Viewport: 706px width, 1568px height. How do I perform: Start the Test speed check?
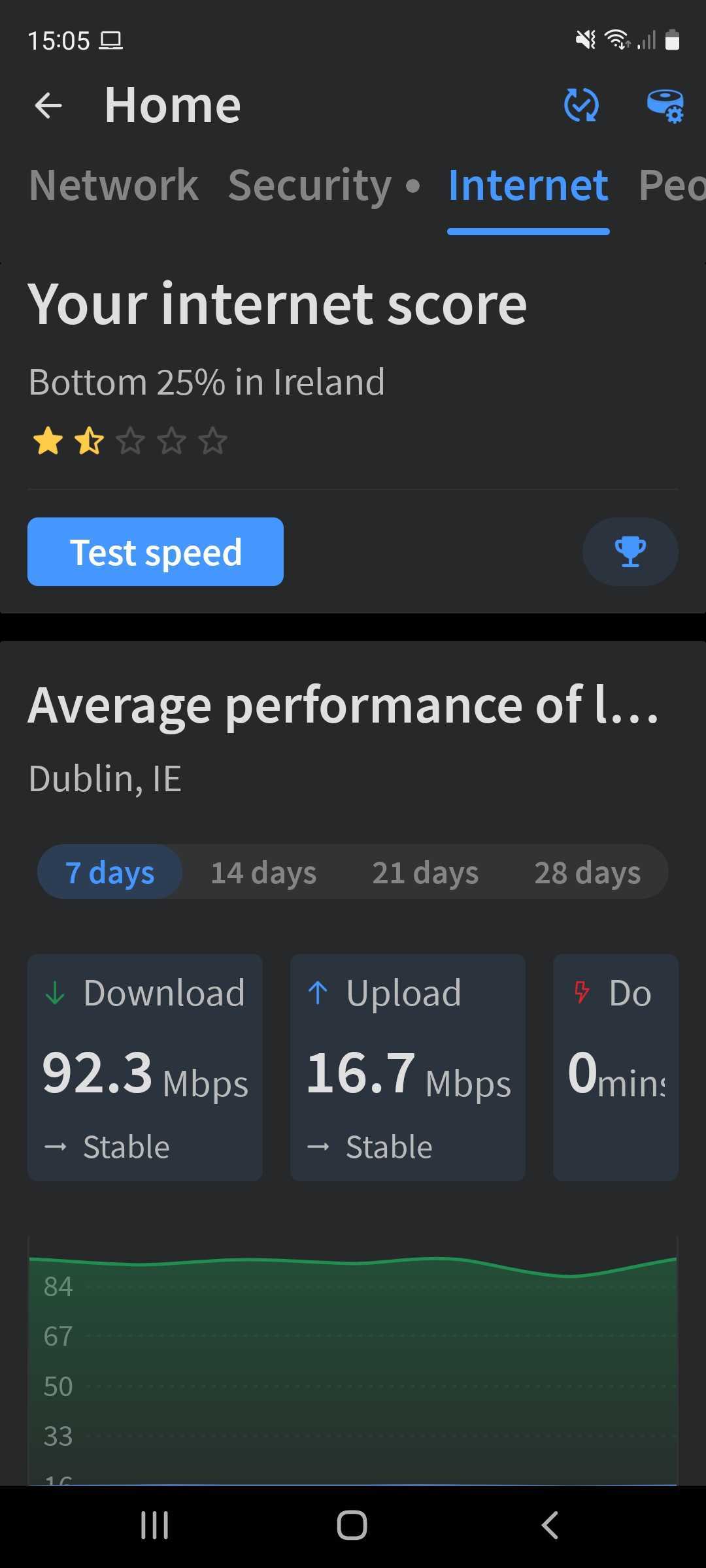coord(156,552)
